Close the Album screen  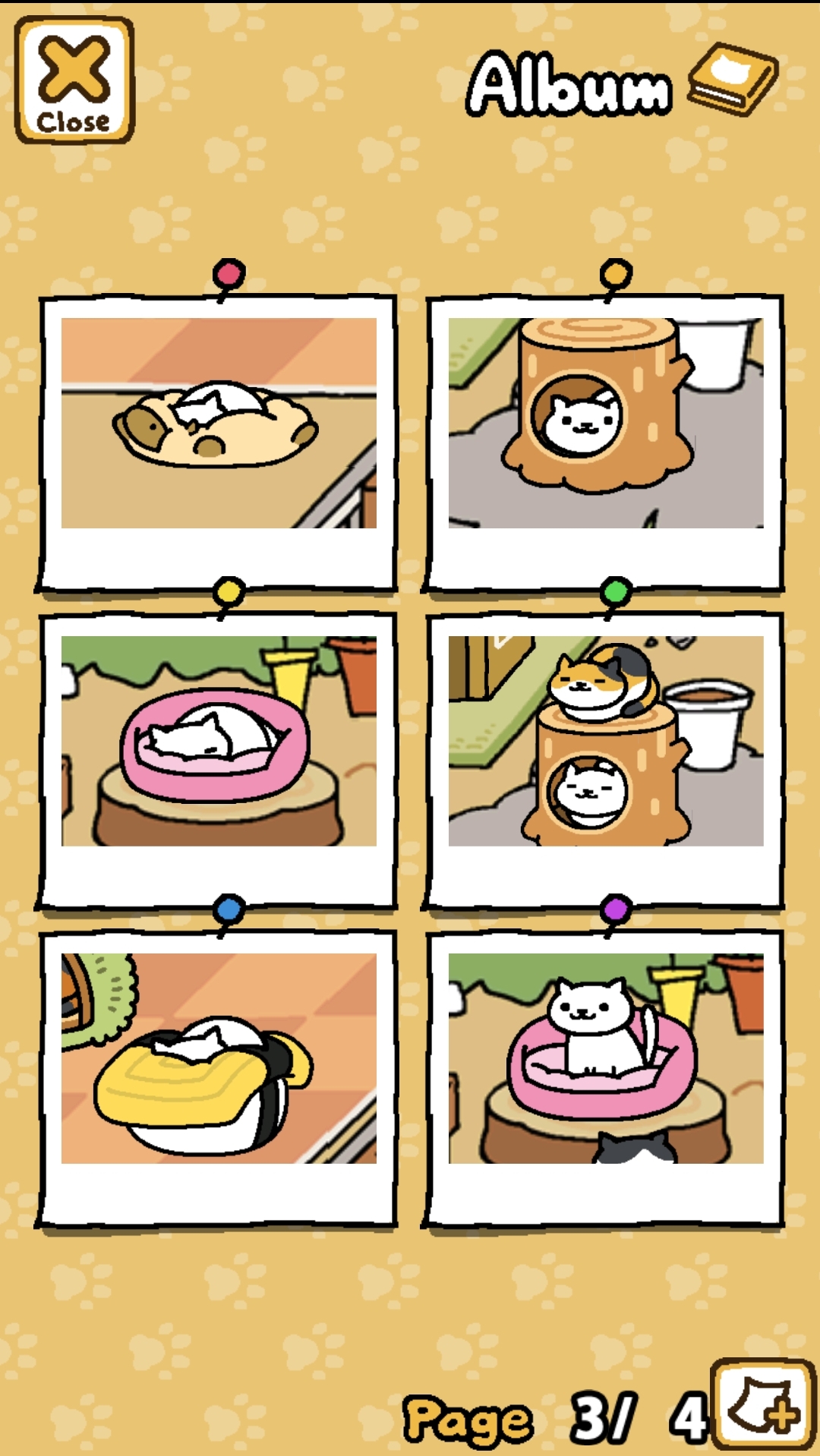74,80
